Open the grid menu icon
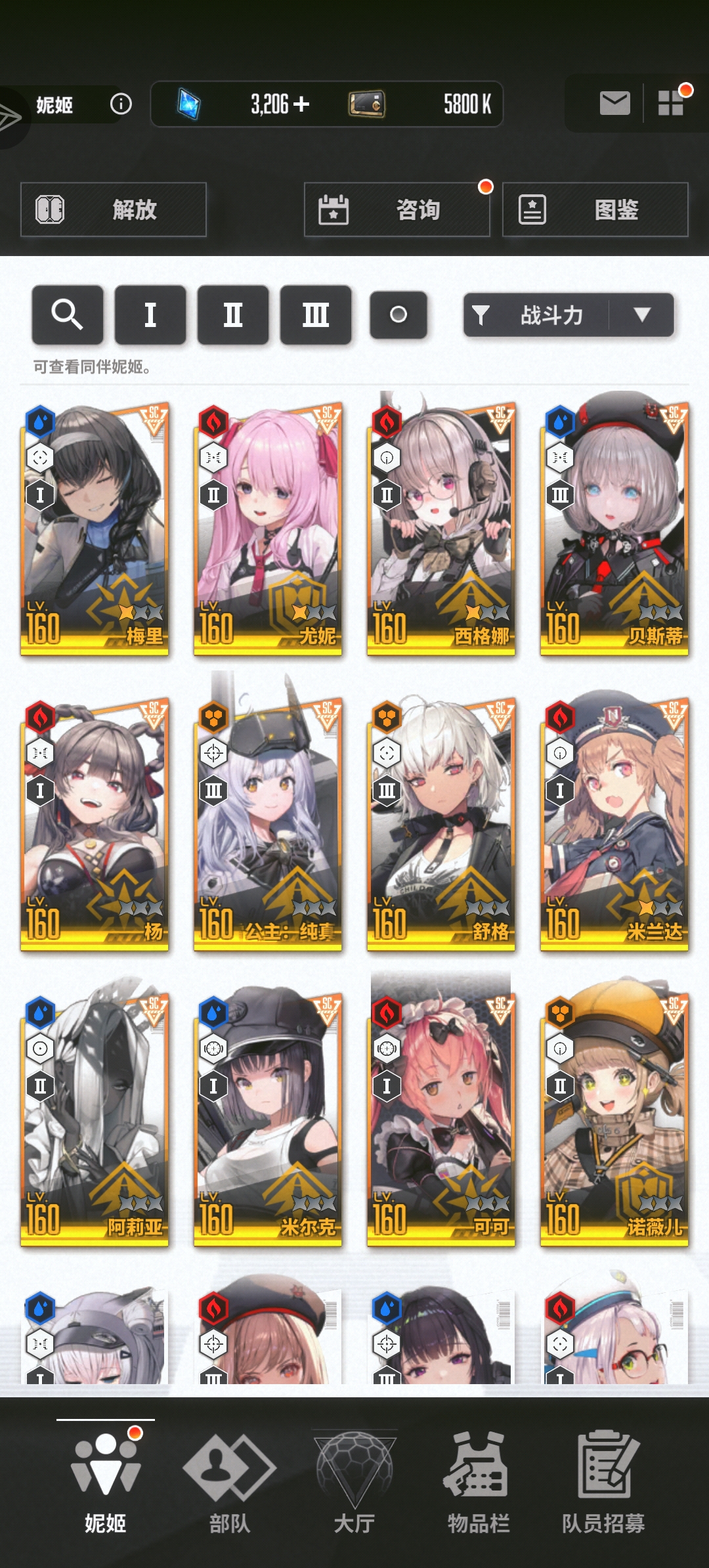Image resolution: width=709 pixels, height=1568 pixels. pos(672,103)
